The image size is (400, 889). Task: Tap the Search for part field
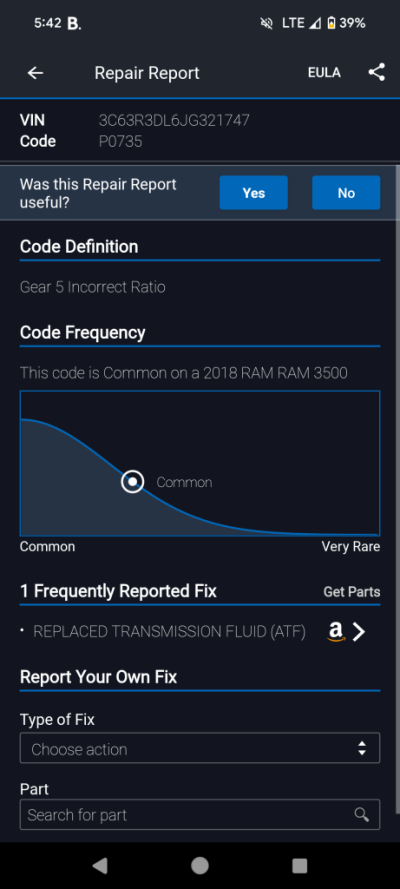[x=200, y=815]
